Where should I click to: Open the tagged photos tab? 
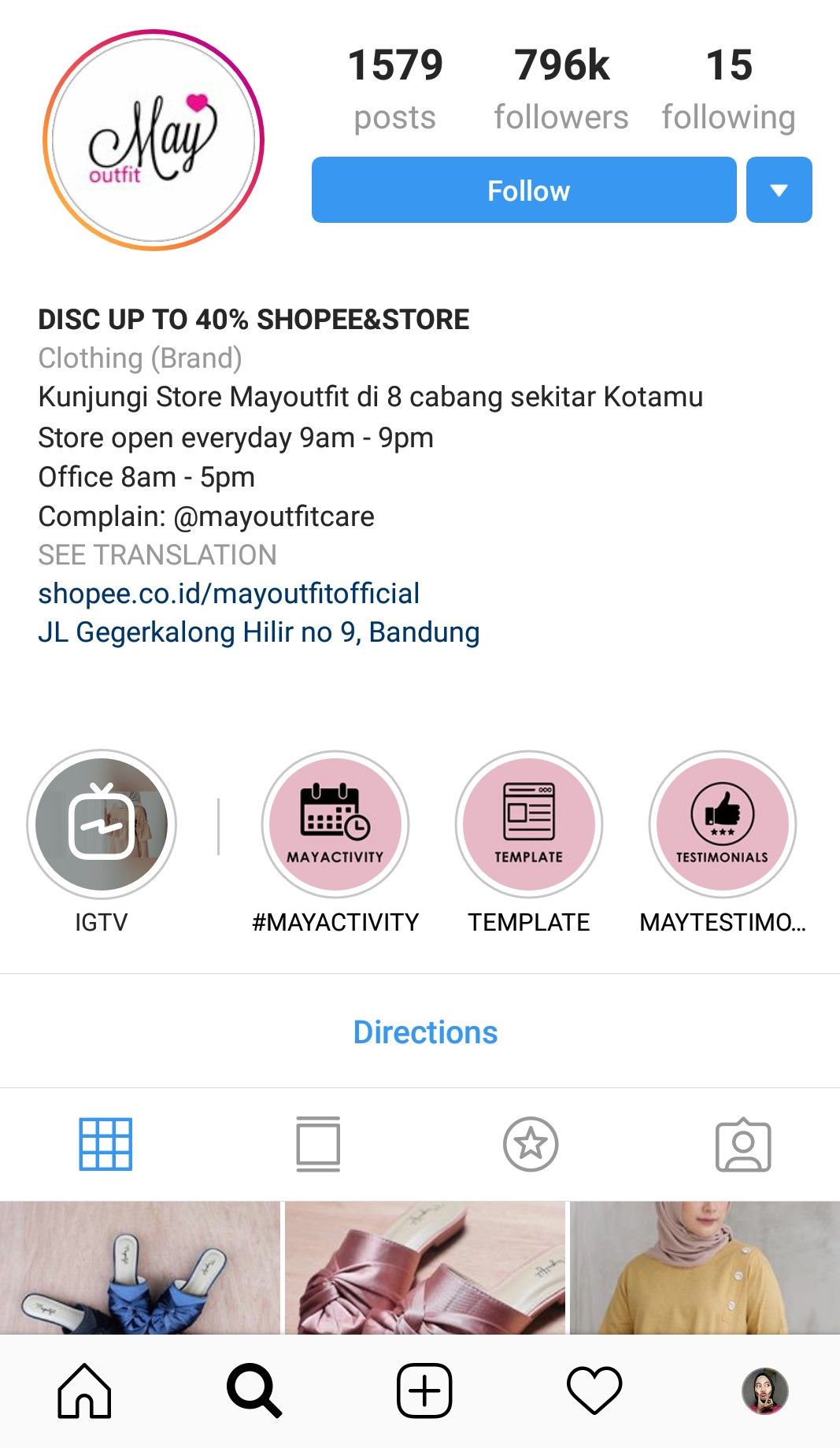743,1144
